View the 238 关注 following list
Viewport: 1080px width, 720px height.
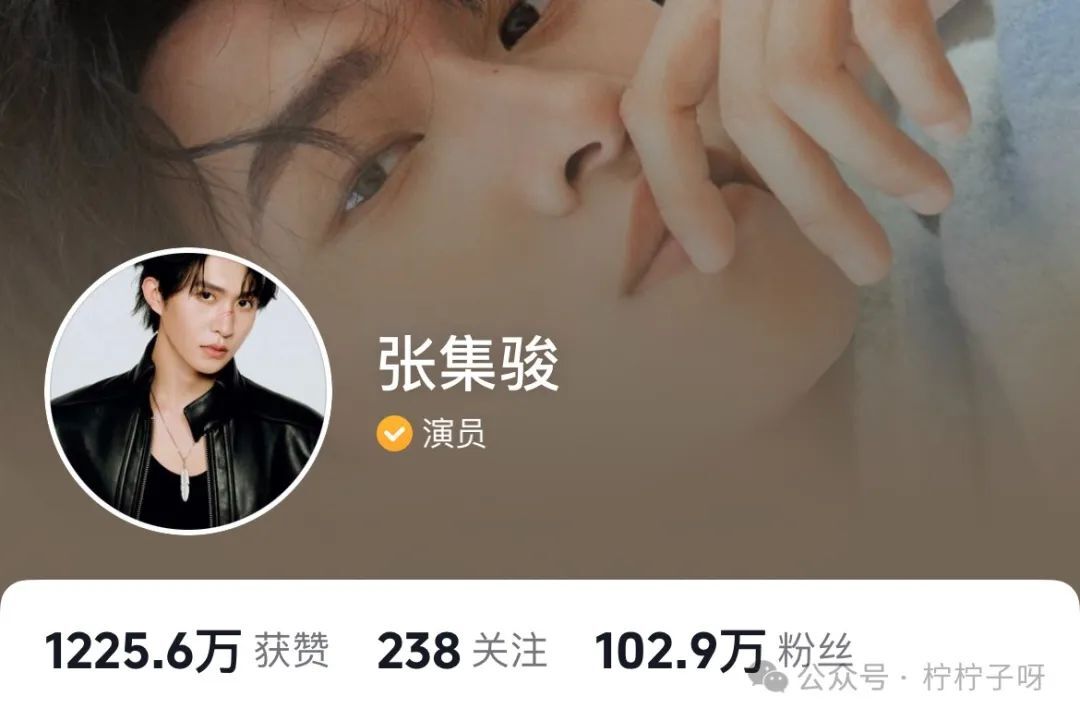[462, 651]
